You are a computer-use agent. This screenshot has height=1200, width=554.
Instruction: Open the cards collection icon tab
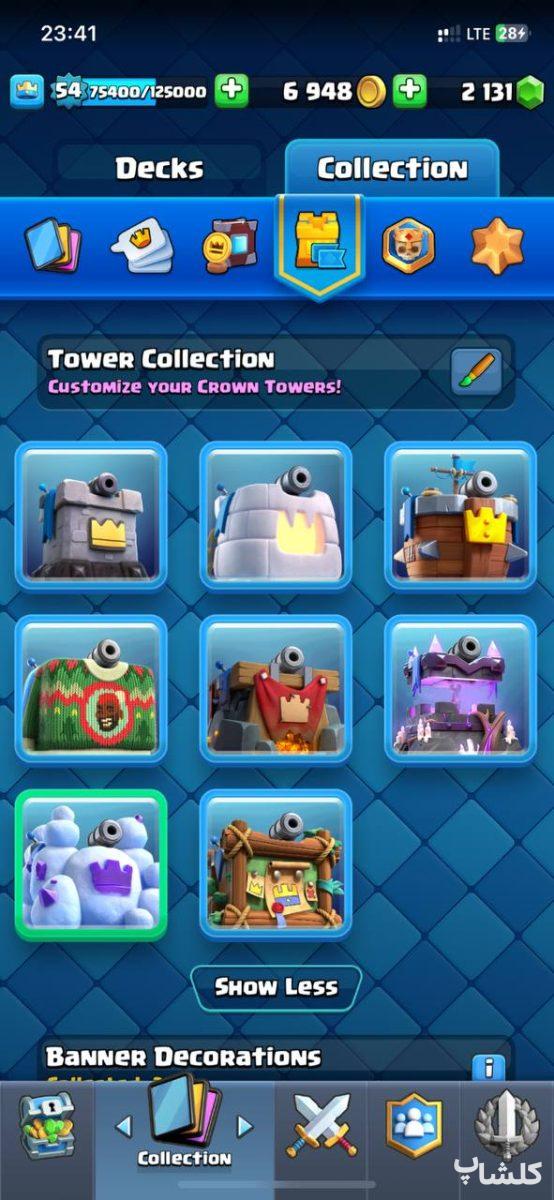[x=52, y=244]
